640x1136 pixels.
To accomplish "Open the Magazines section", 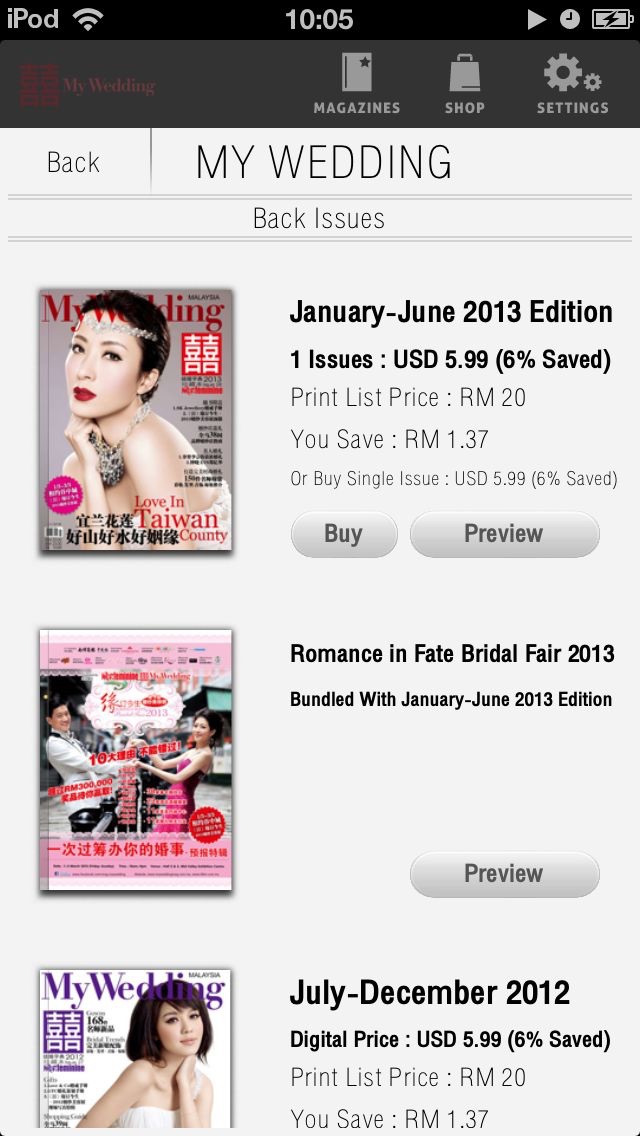I will (x=357, y=85).
